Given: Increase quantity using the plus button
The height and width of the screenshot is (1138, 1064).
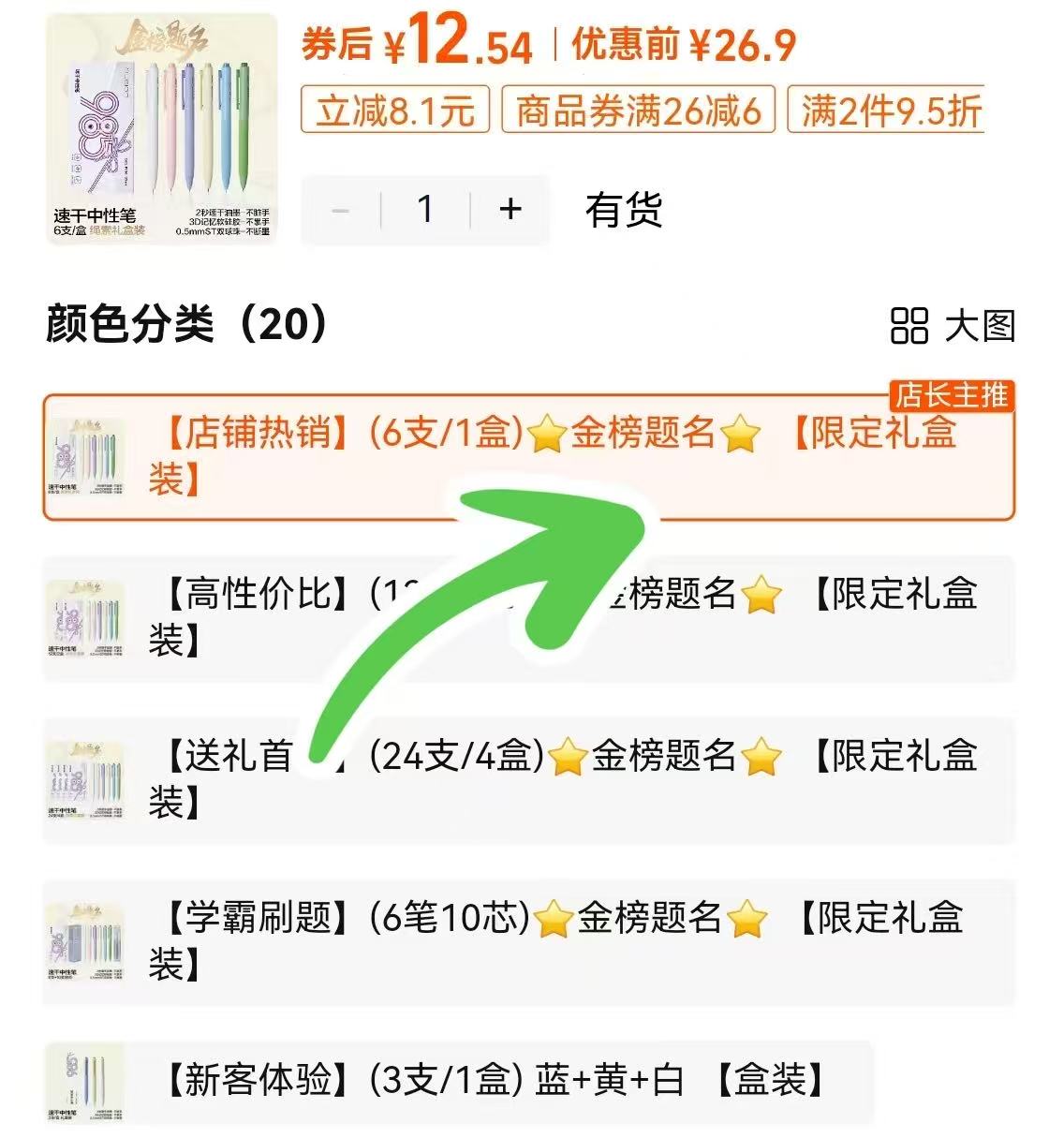Looking at the screenshot, I should tap(509, 210).
